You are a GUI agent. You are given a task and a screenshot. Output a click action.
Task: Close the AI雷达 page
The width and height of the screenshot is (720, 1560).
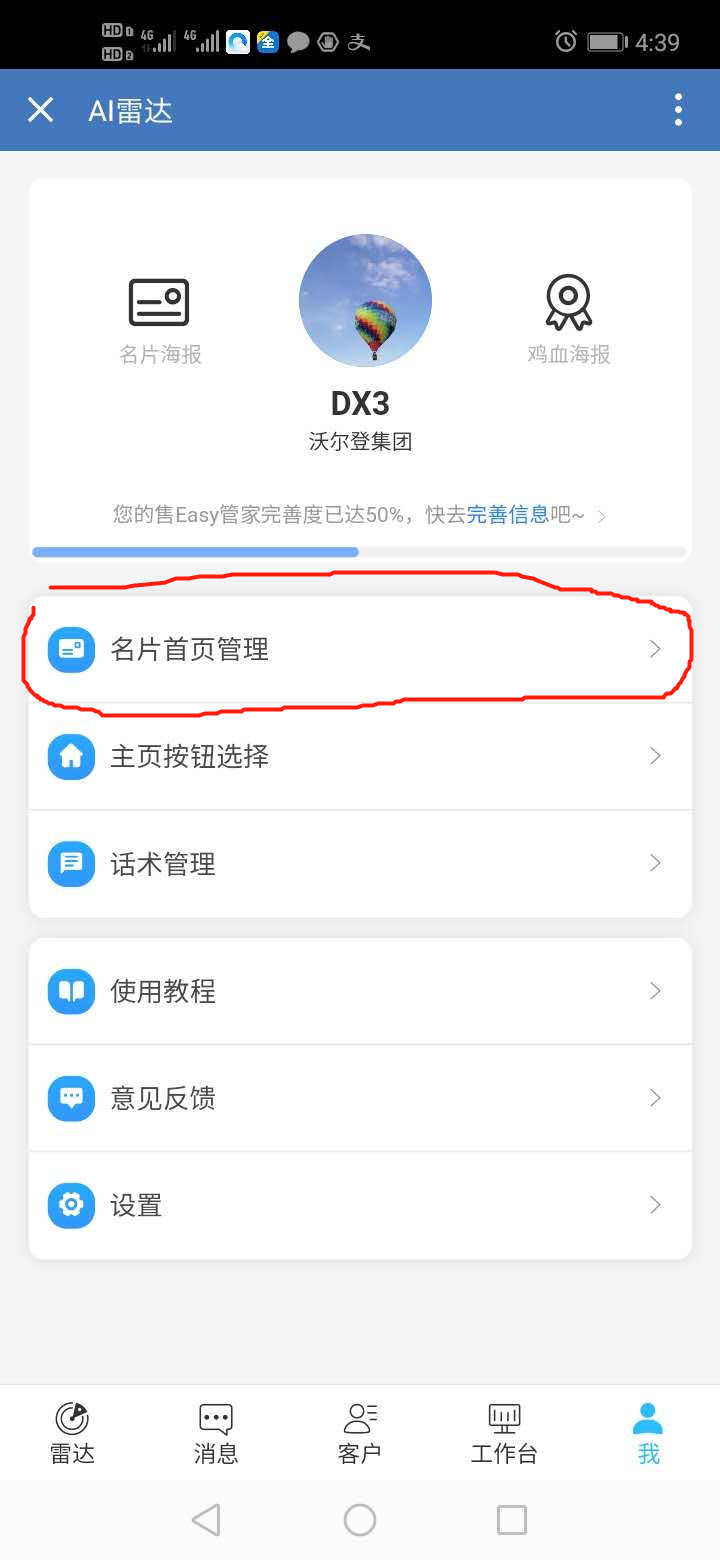tap(40, 110)
